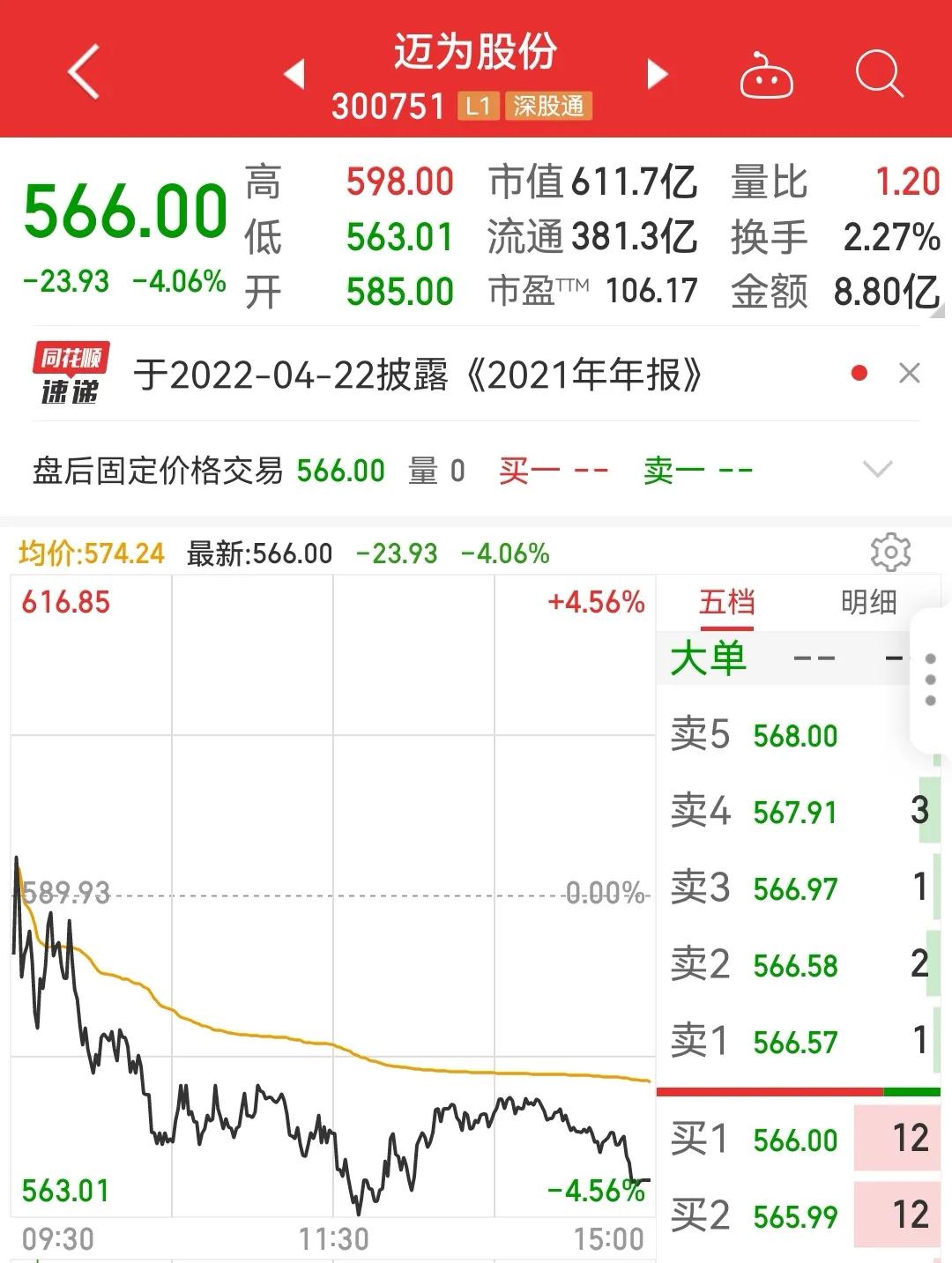Switch to the 明细 tab
This screenshot has width=952, height=1263.
[x=868, y=604]
